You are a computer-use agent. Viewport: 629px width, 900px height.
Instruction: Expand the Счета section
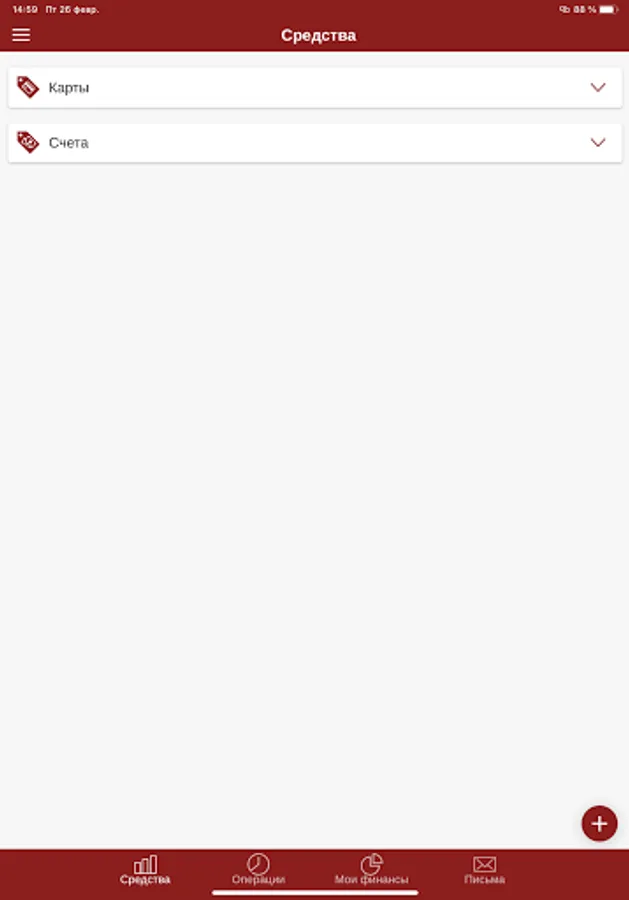point(315,143)
